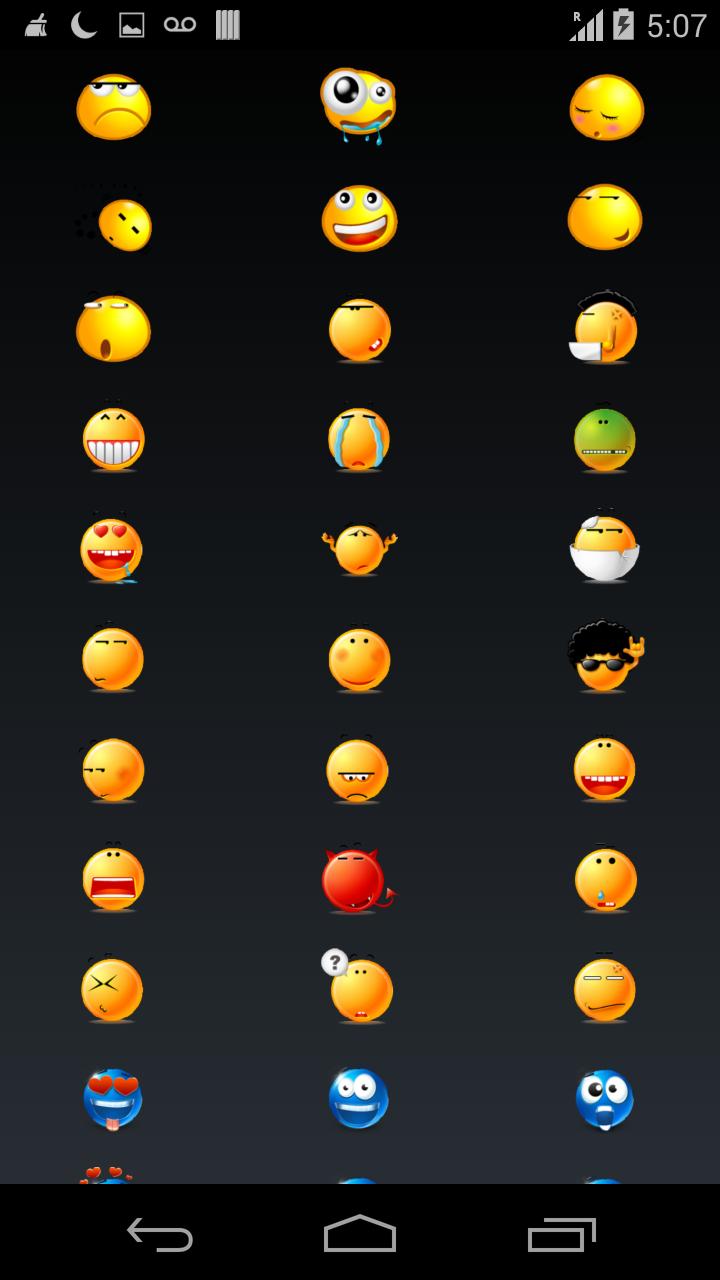Pick the yawning emoji with open mouth
Viewport: 720px width, 1280px height.
click(x=113, y=328)
